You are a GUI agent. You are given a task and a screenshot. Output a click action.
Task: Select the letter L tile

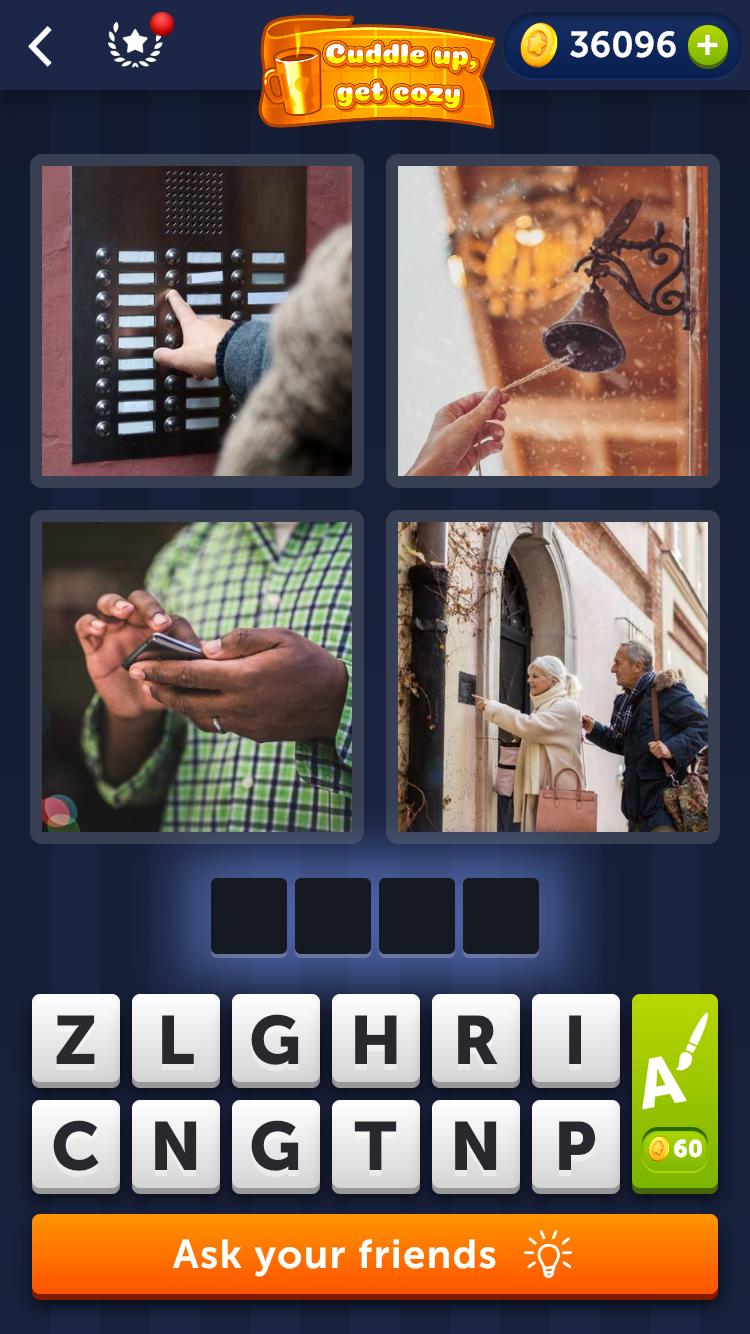click(175, 1040)
